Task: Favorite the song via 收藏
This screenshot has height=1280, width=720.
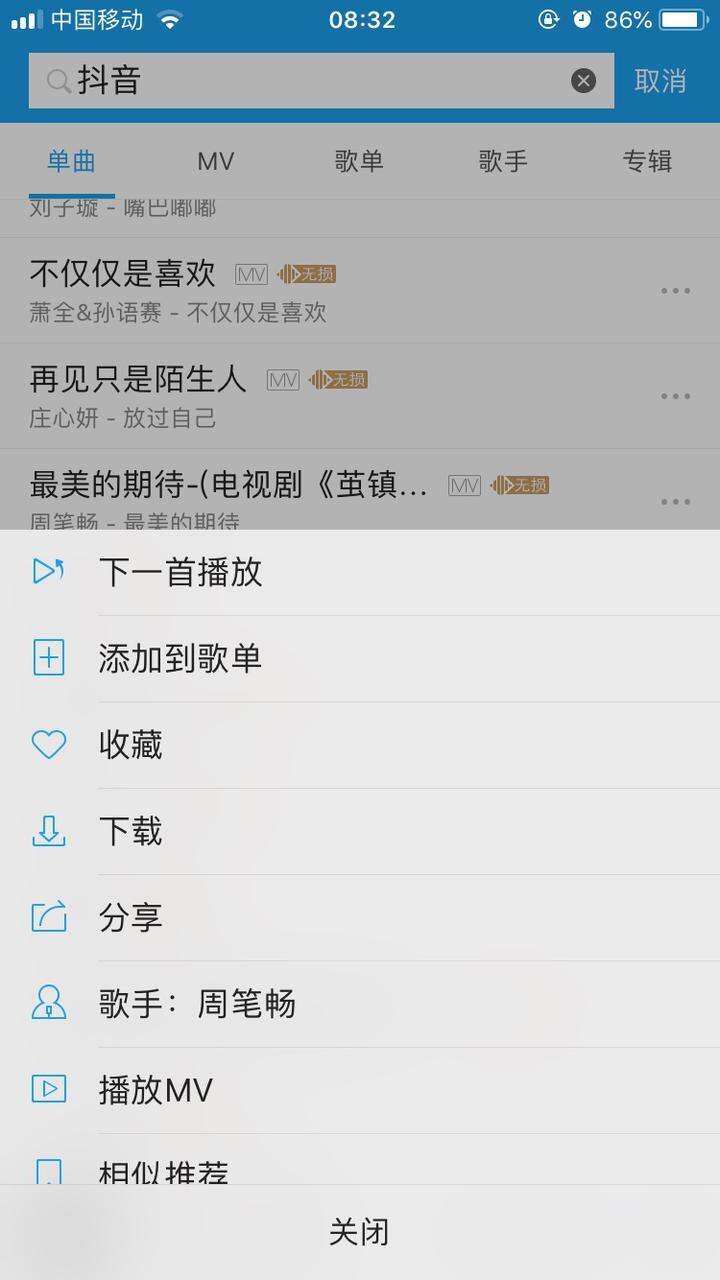Action: point(360,744)
